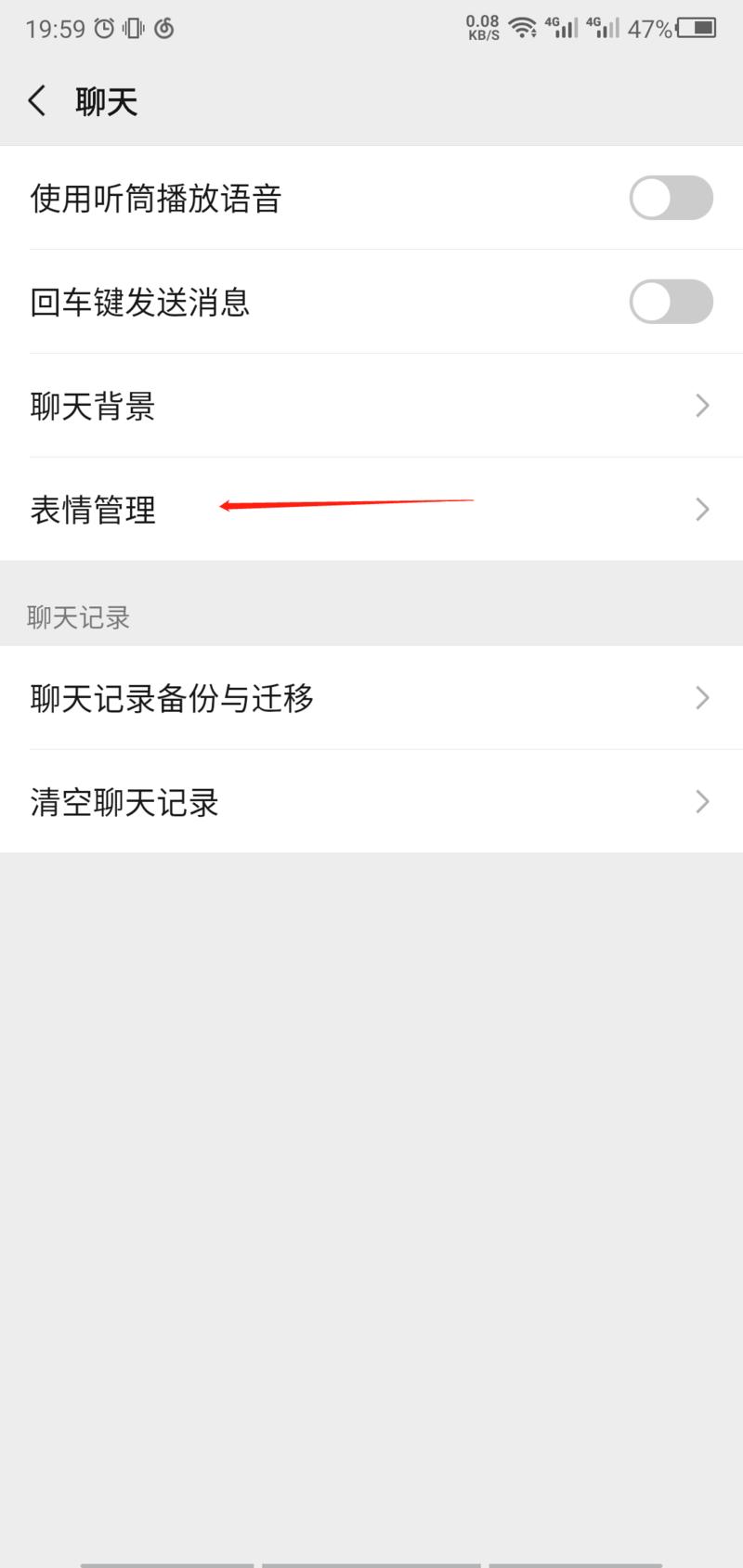Click the red arrow pointing at 表情管理
Screen dimensions: 743x1568
click(x=344, y=503)
